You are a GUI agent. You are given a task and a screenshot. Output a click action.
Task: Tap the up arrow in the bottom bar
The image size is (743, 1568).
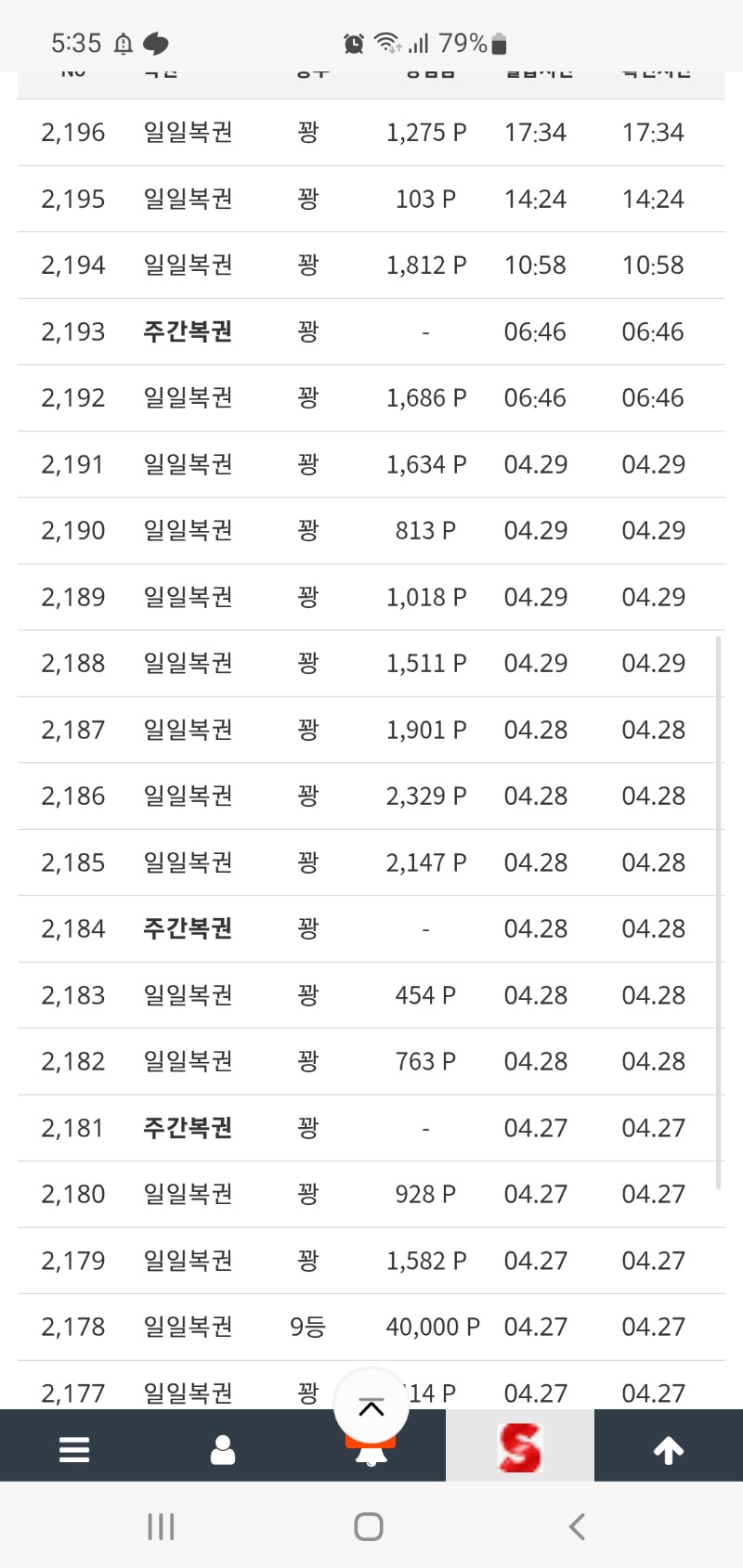tap(669, 1449)
